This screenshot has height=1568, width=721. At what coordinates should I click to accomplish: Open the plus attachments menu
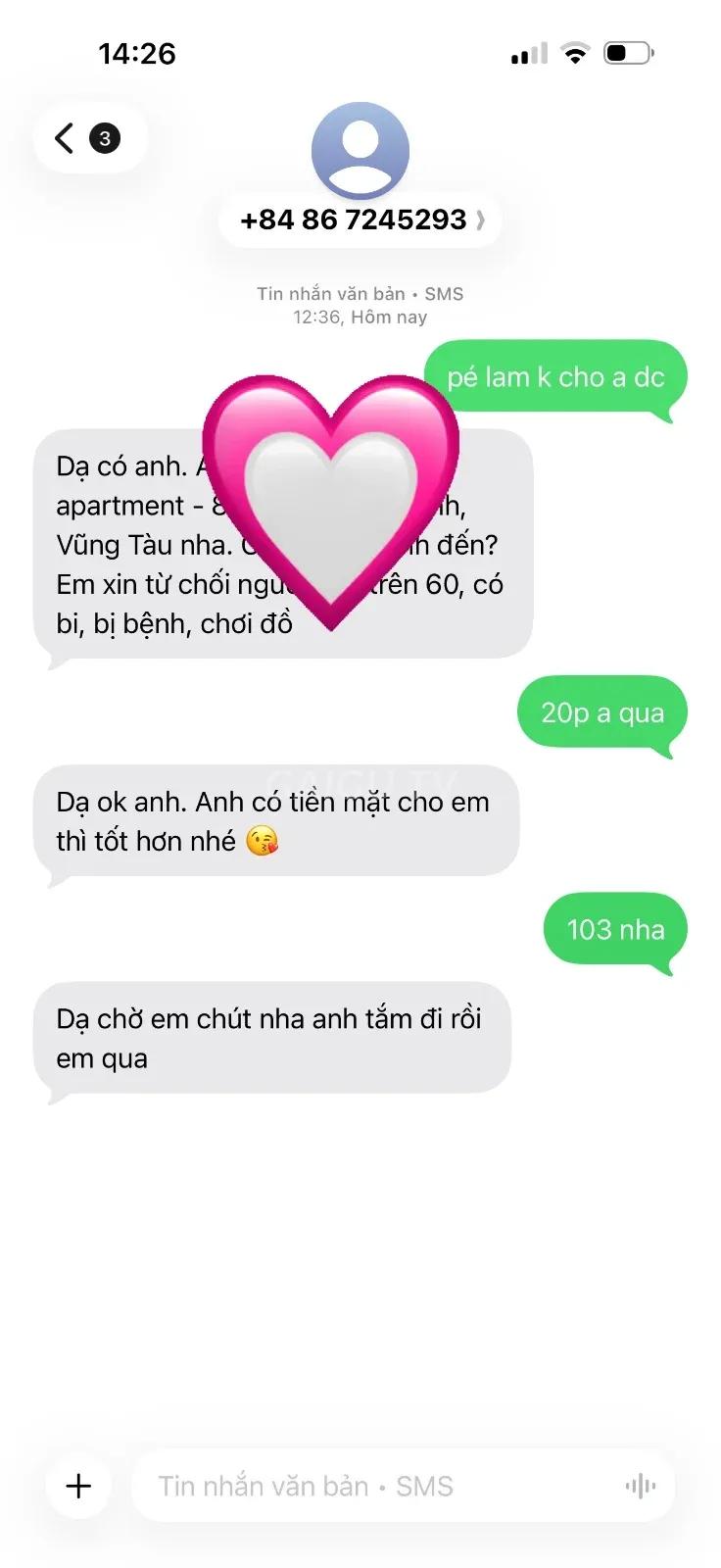click(78, 1486)
